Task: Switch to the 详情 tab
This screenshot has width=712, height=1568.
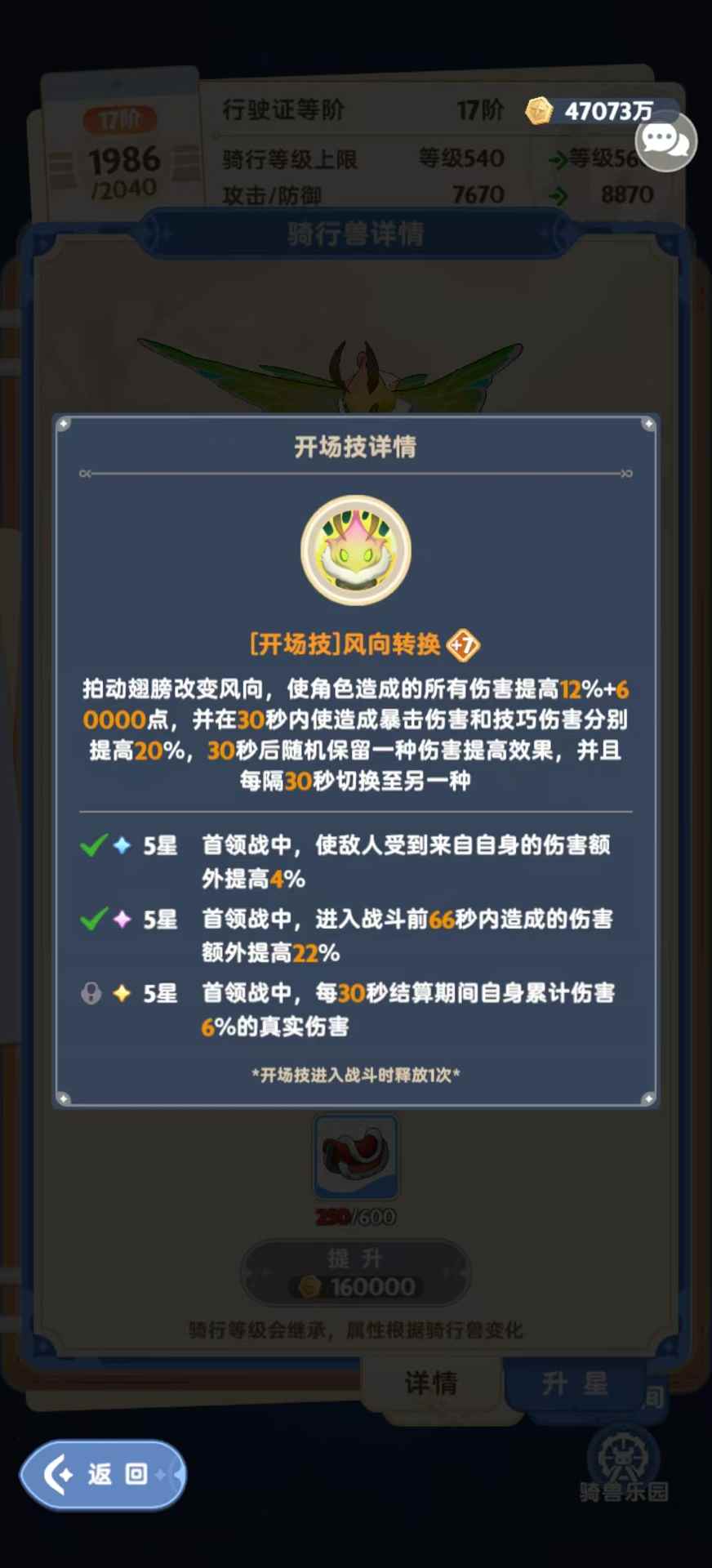Action: coord(431,1383)
